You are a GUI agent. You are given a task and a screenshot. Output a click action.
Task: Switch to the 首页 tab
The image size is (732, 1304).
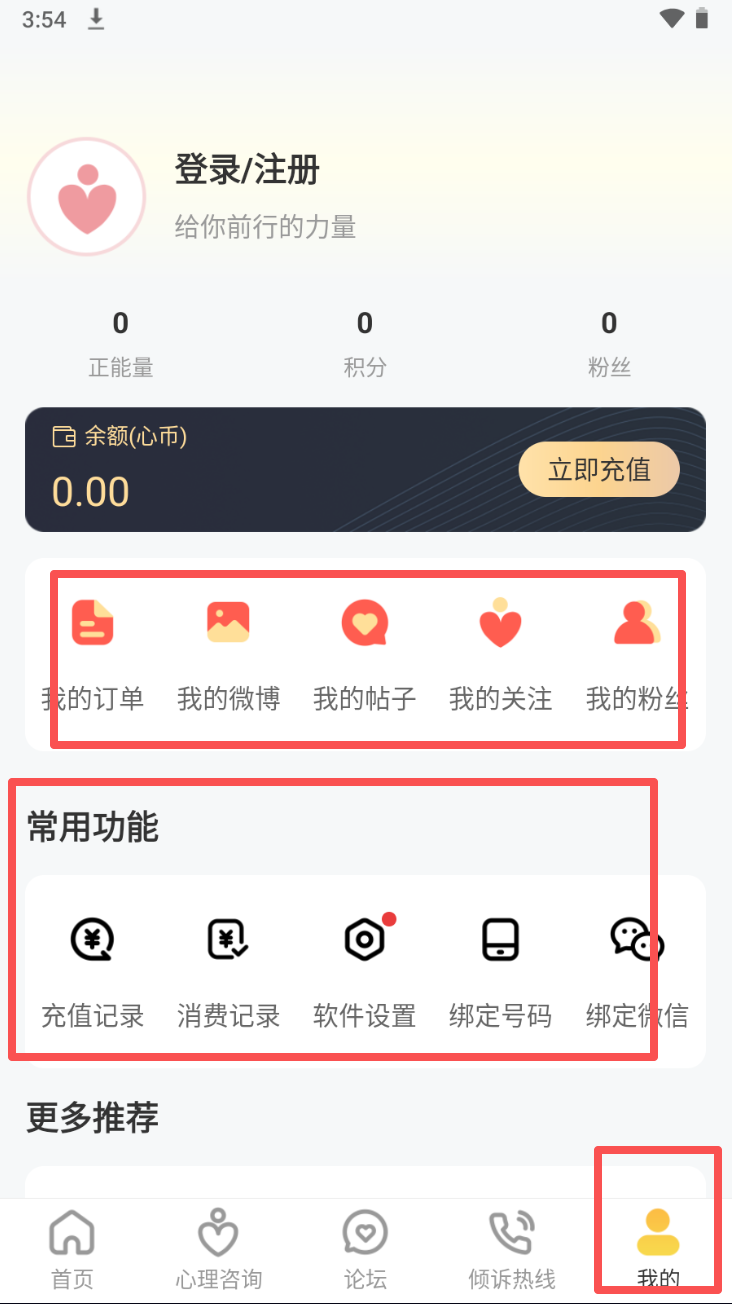[x=72, y=1249]
